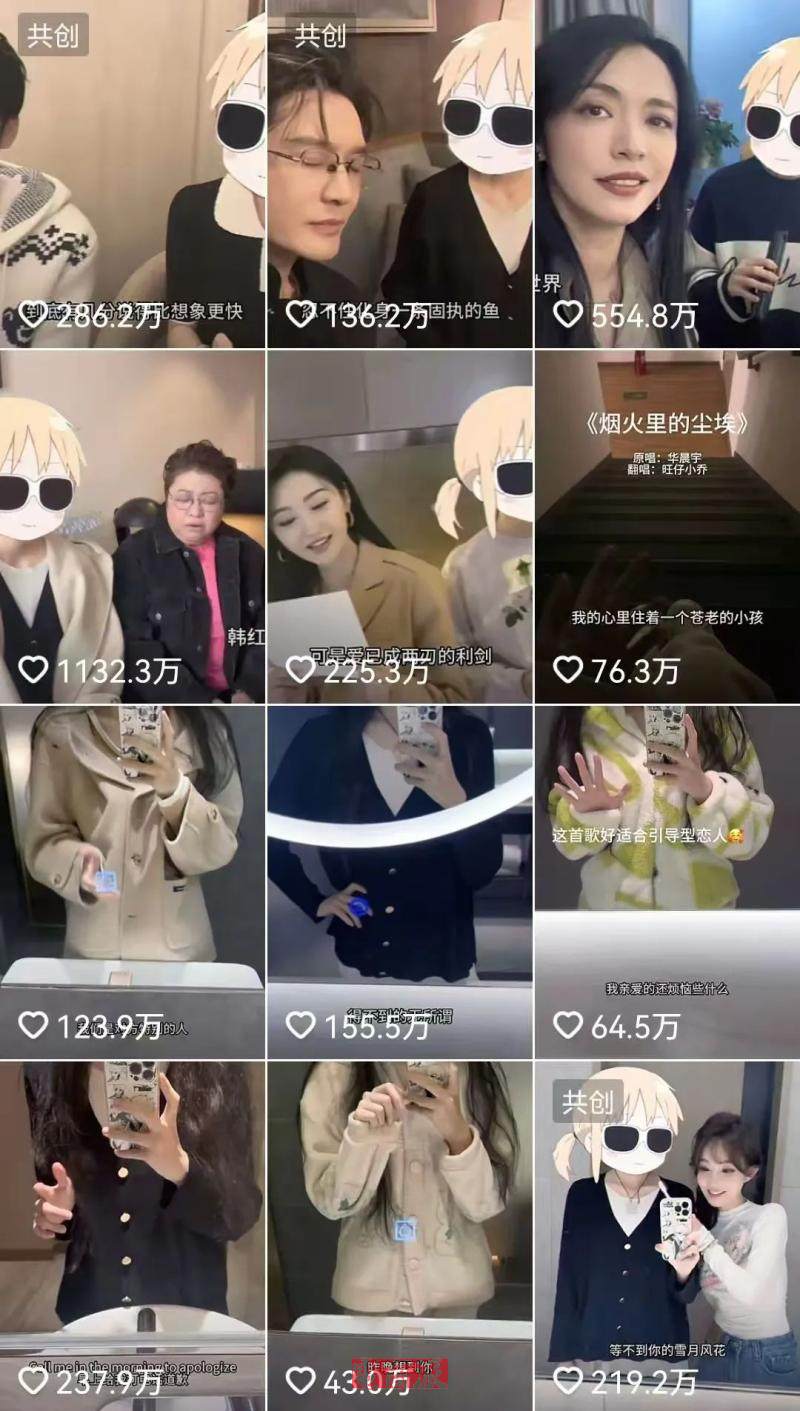
Task: Play the co-created video with 136.2万 likes
Action: point(400,175)
